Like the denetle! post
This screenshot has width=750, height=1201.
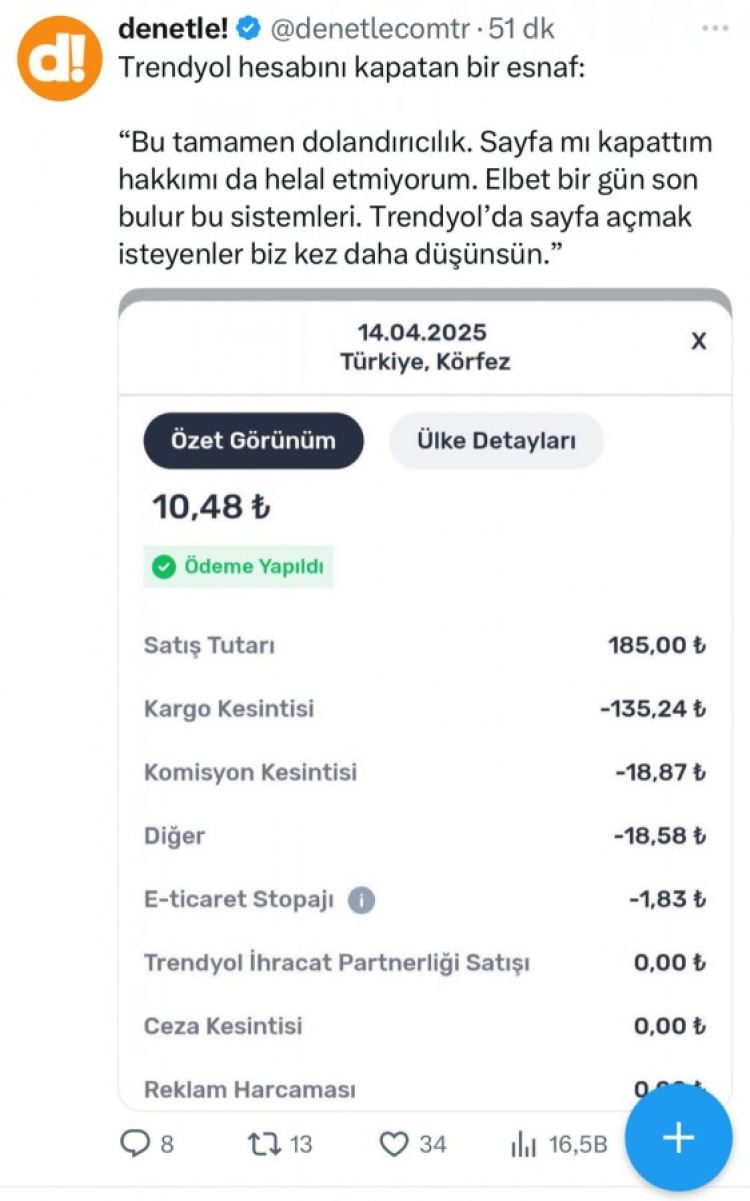coord(395,1143)
